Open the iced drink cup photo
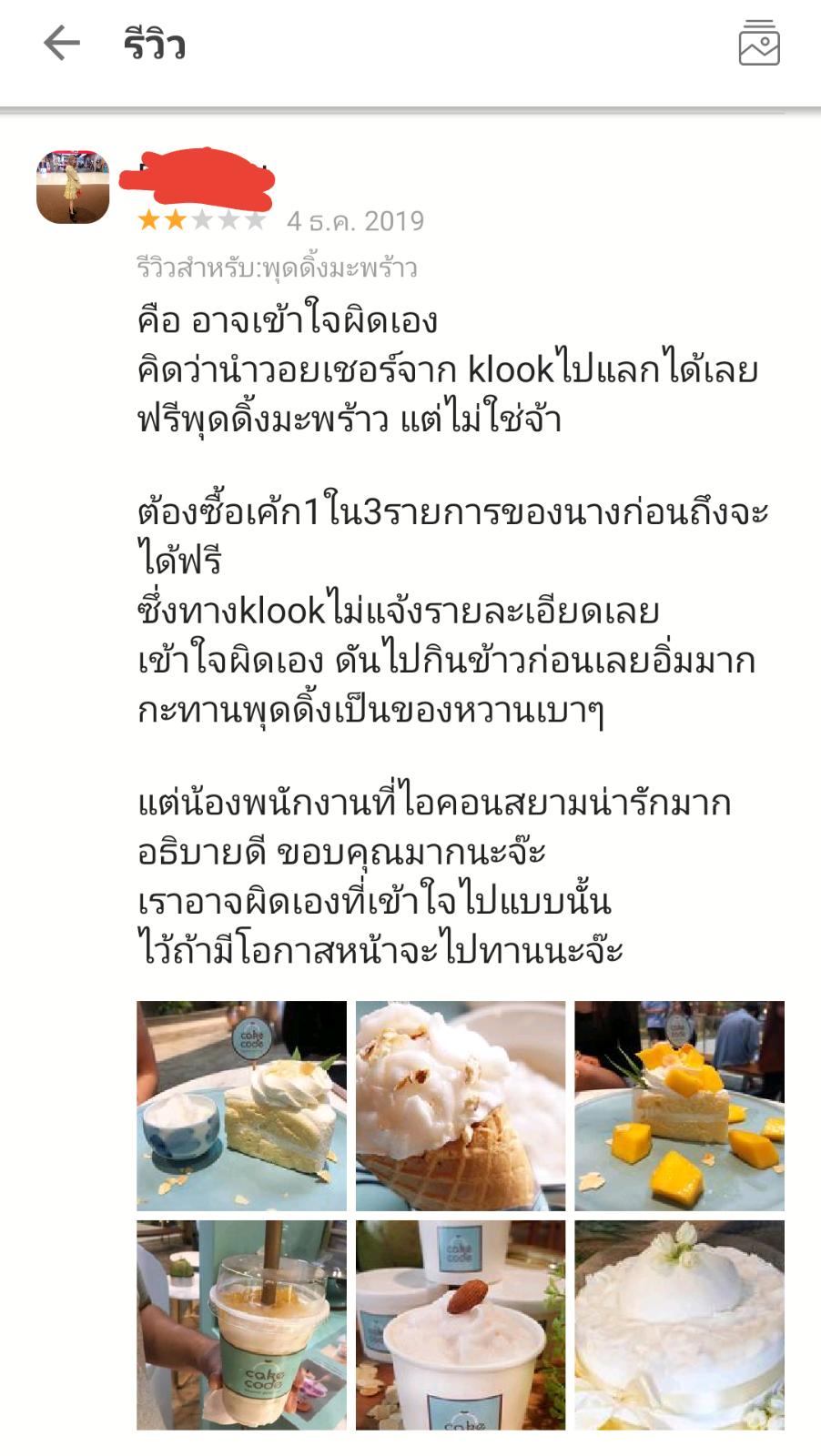 coord(241,1325)
